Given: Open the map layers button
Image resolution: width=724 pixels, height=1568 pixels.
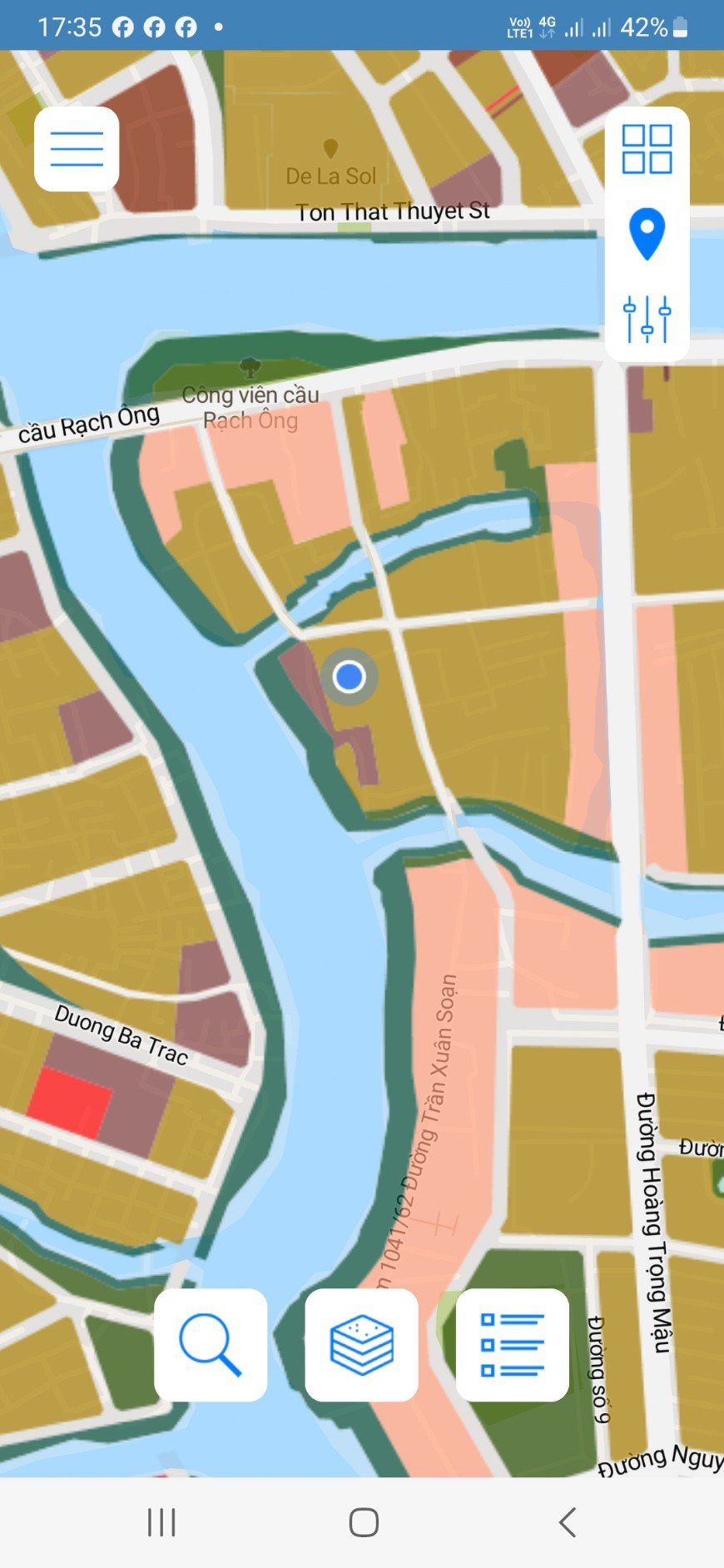Looking at the screenshot, I should click(361, 1344).
